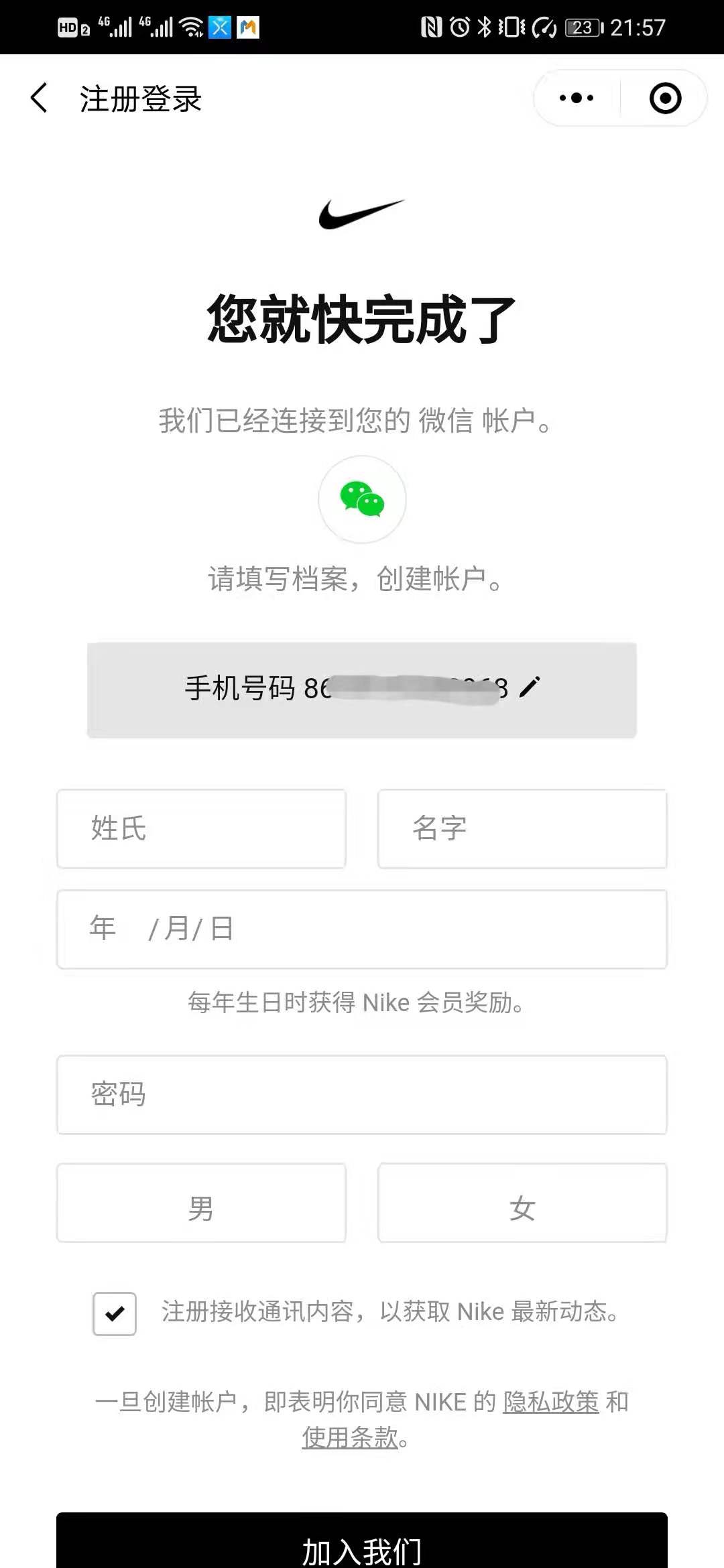Uncheck the 注册接收通讯内容 checkbox
Viewport: 724px width, 1568px height.
(x=115, y=1313)
